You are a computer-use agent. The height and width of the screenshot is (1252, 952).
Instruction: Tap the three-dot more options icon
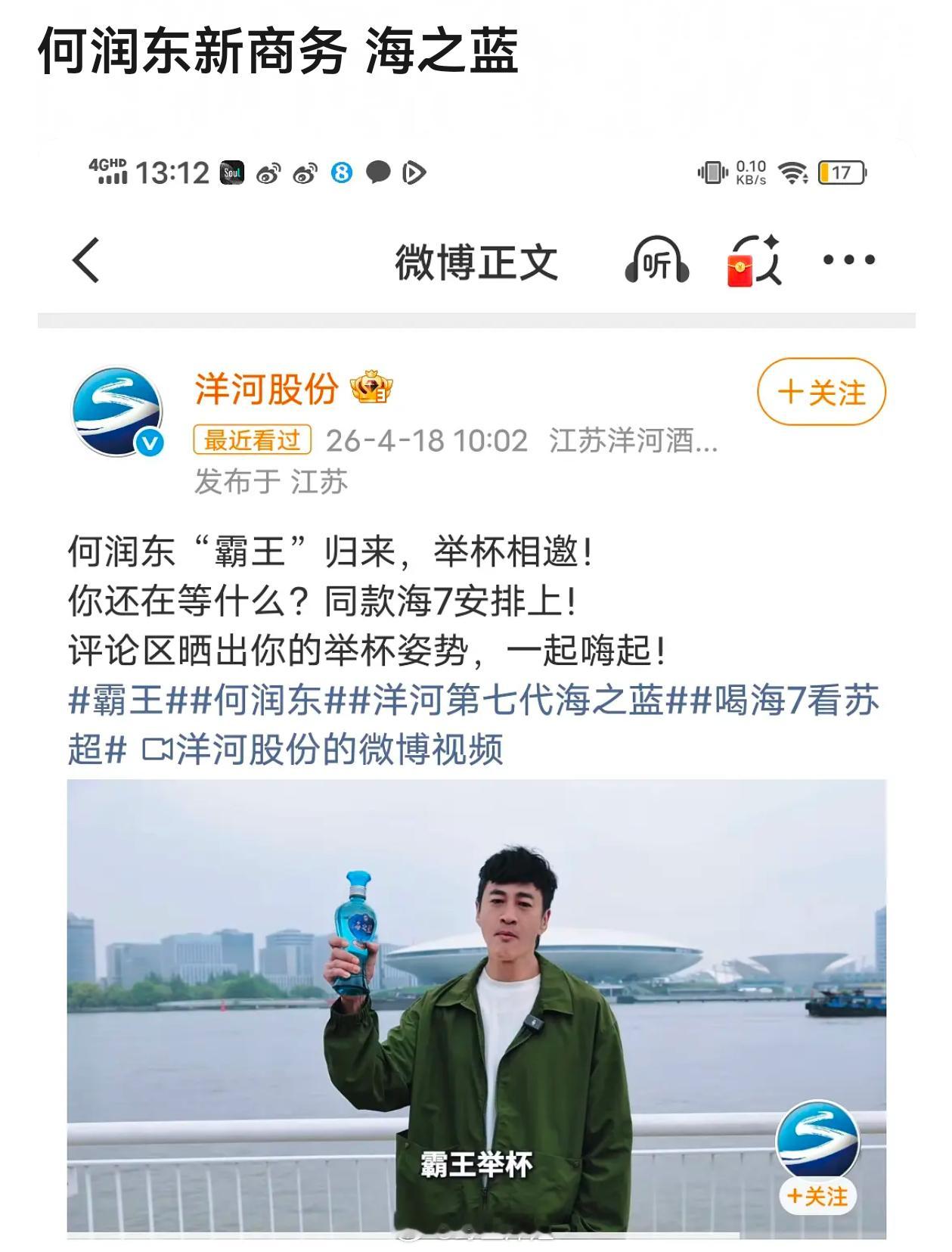[850, 261]
